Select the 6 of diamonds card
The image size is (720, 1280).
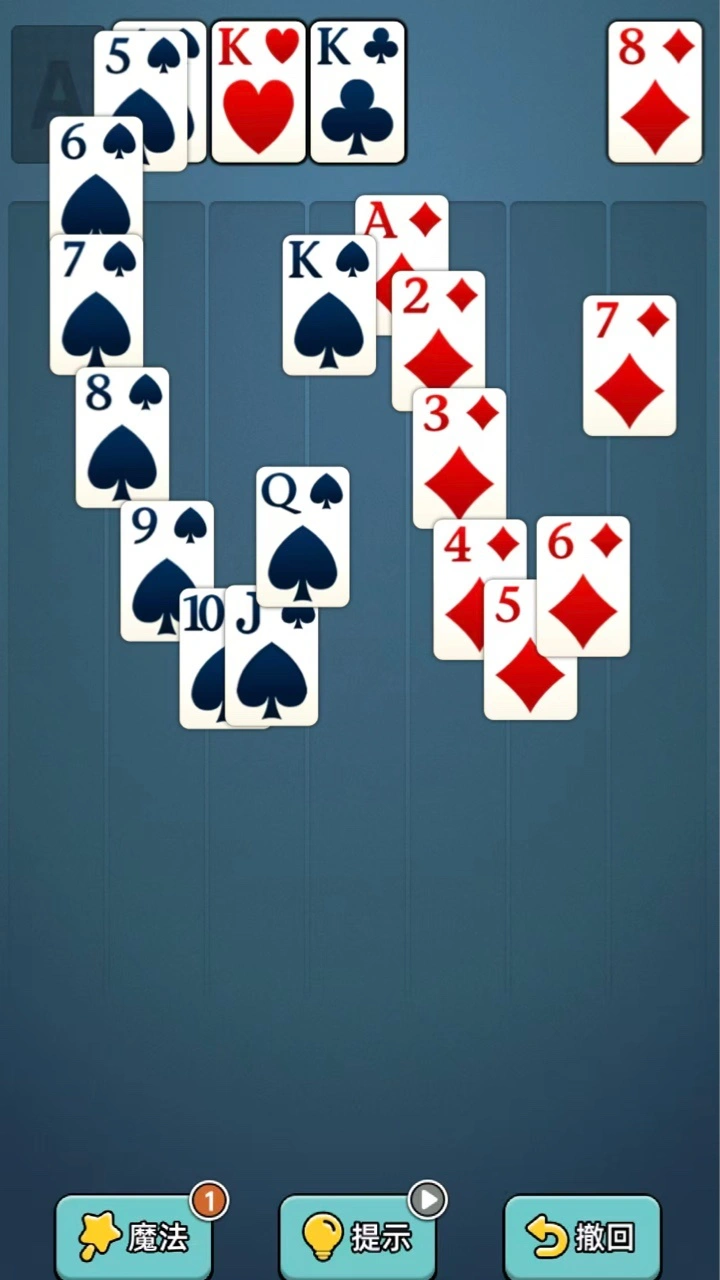click(583, 586)
